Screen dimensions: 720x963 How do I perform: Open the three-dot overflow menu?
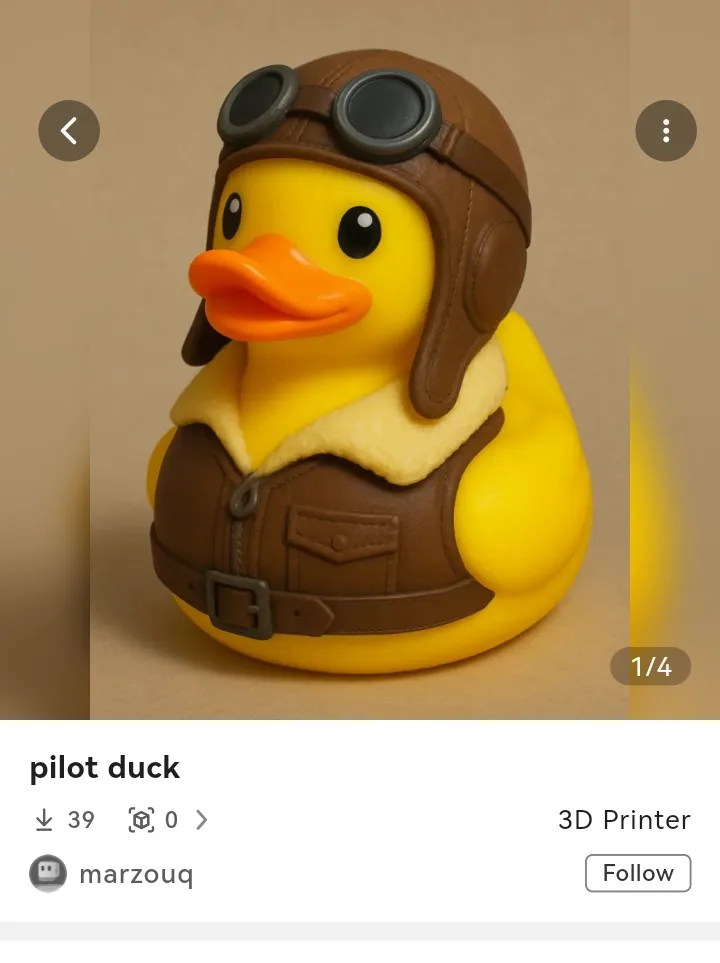(665, 131)
